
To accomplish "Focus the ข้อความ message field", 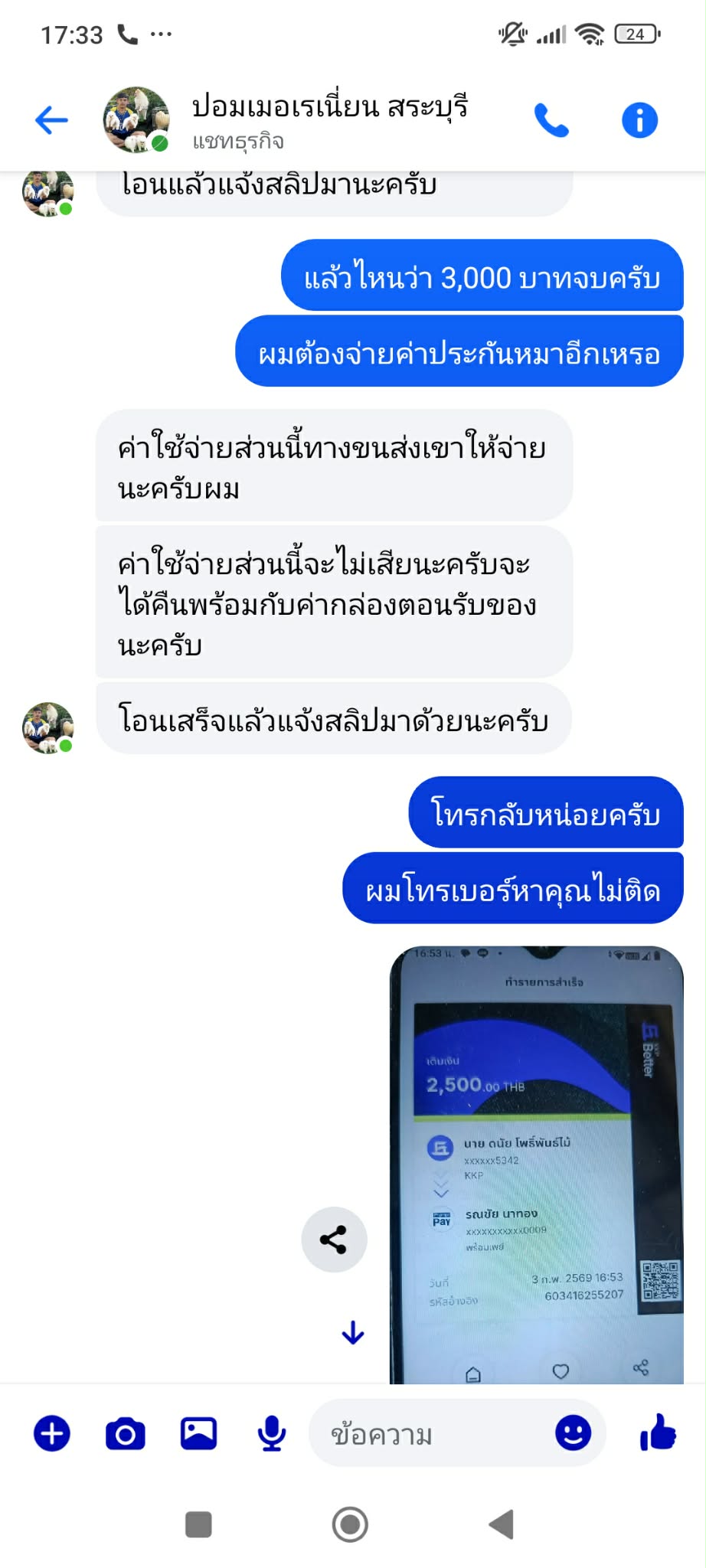I will (429, 1434).
